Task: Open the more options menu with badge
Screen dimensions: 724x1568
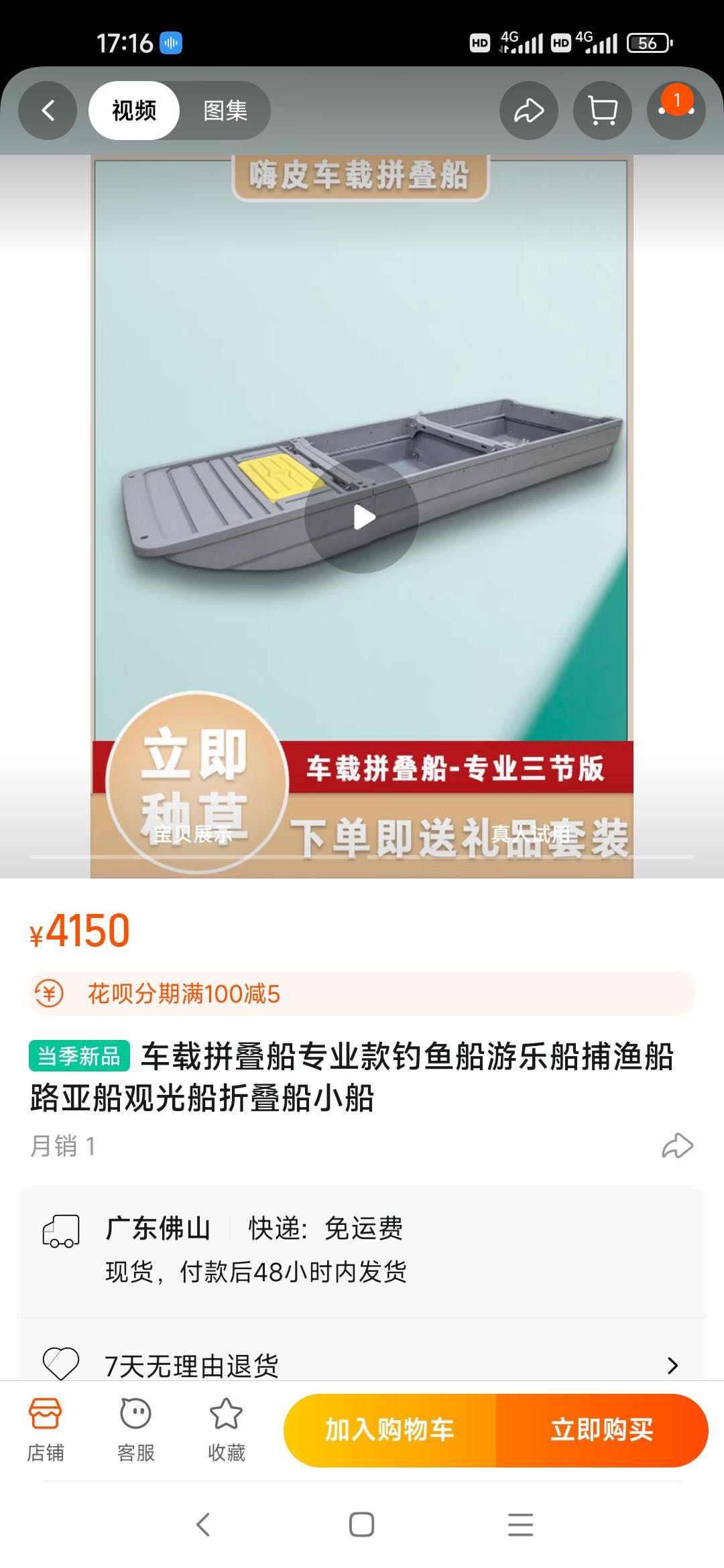Action: point(676,111)
